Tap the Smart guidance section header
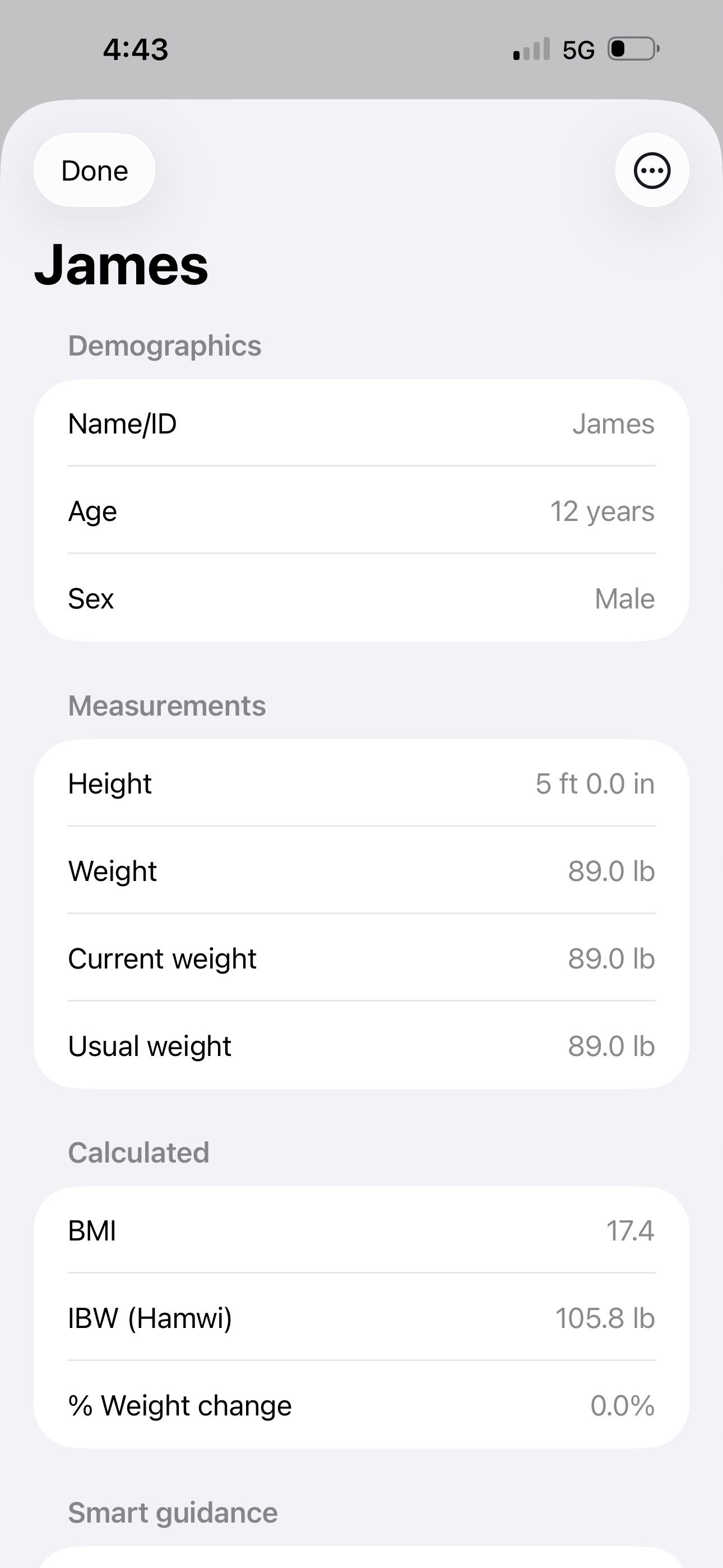723x1568 pixels. [172, 1512]
